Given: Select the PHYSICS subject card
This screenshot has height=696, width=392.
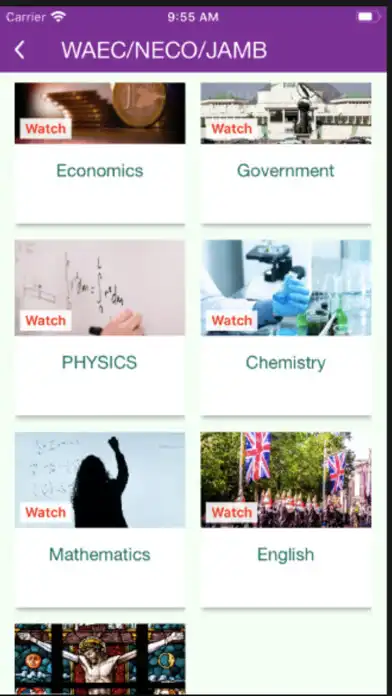Looking at the screenshot, I should point(100,328).
